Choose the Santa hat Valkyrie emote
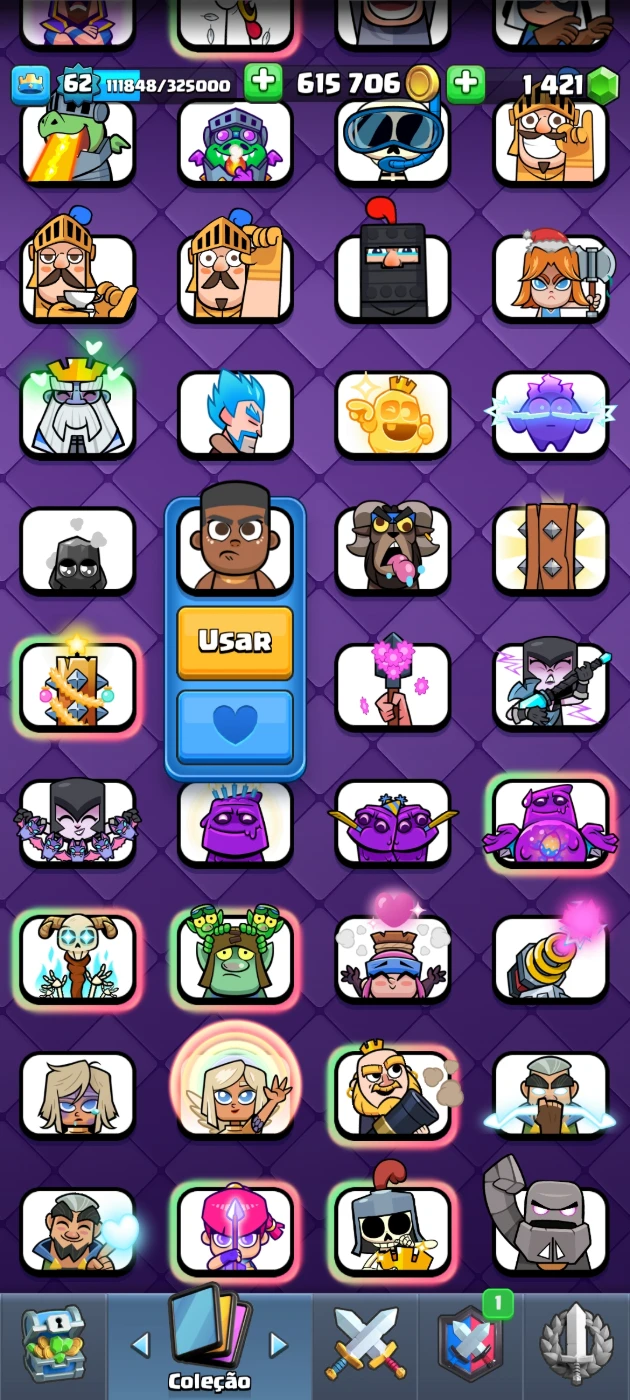This screenshot has width=630, height=1400. (550, 277)
